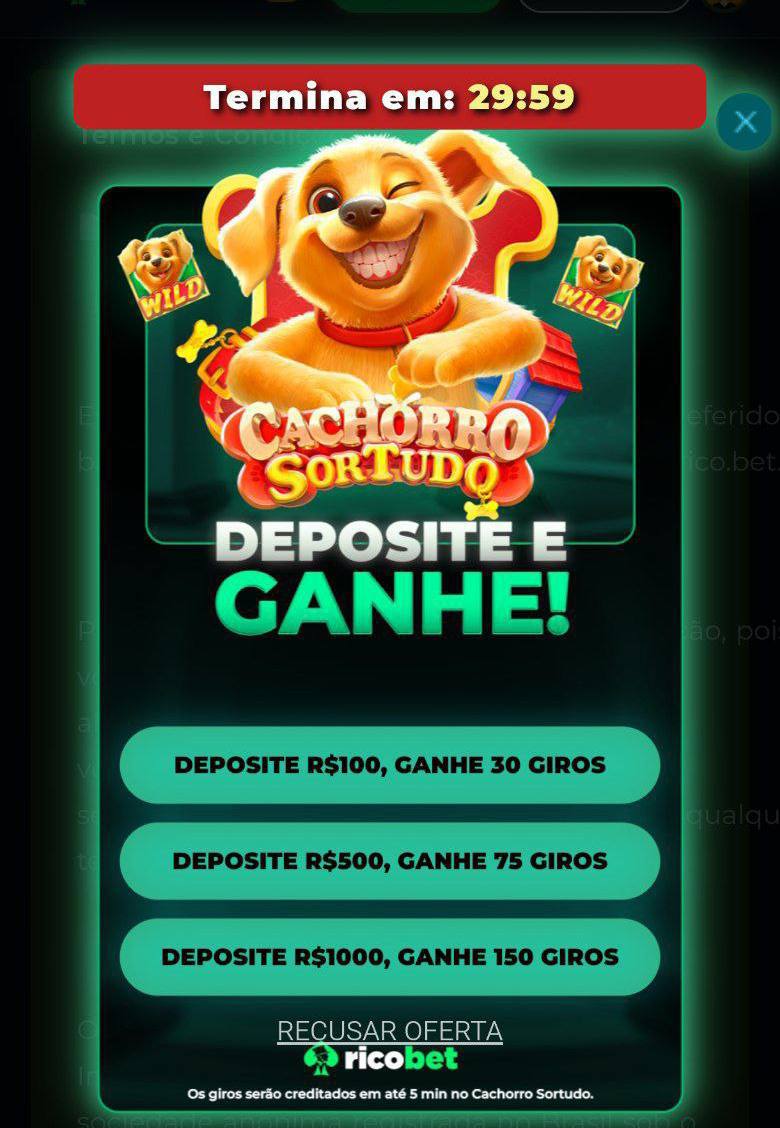Close the deposit offer popup
The width and height of the screenshot is (780, 1128).
click(744, 122)
